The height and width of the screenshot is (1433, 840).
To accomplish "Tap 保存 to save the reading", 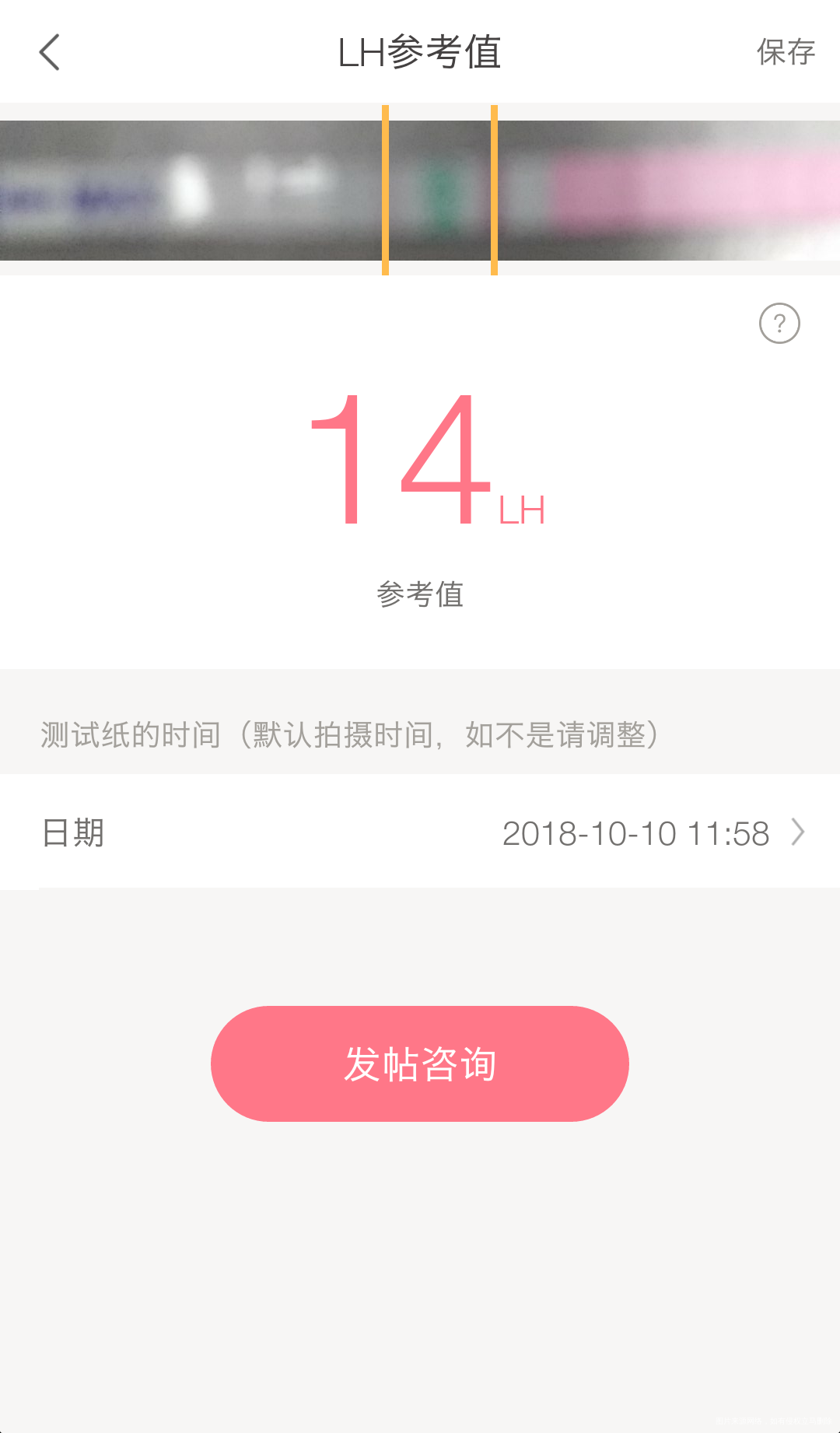I will point(786,51).
